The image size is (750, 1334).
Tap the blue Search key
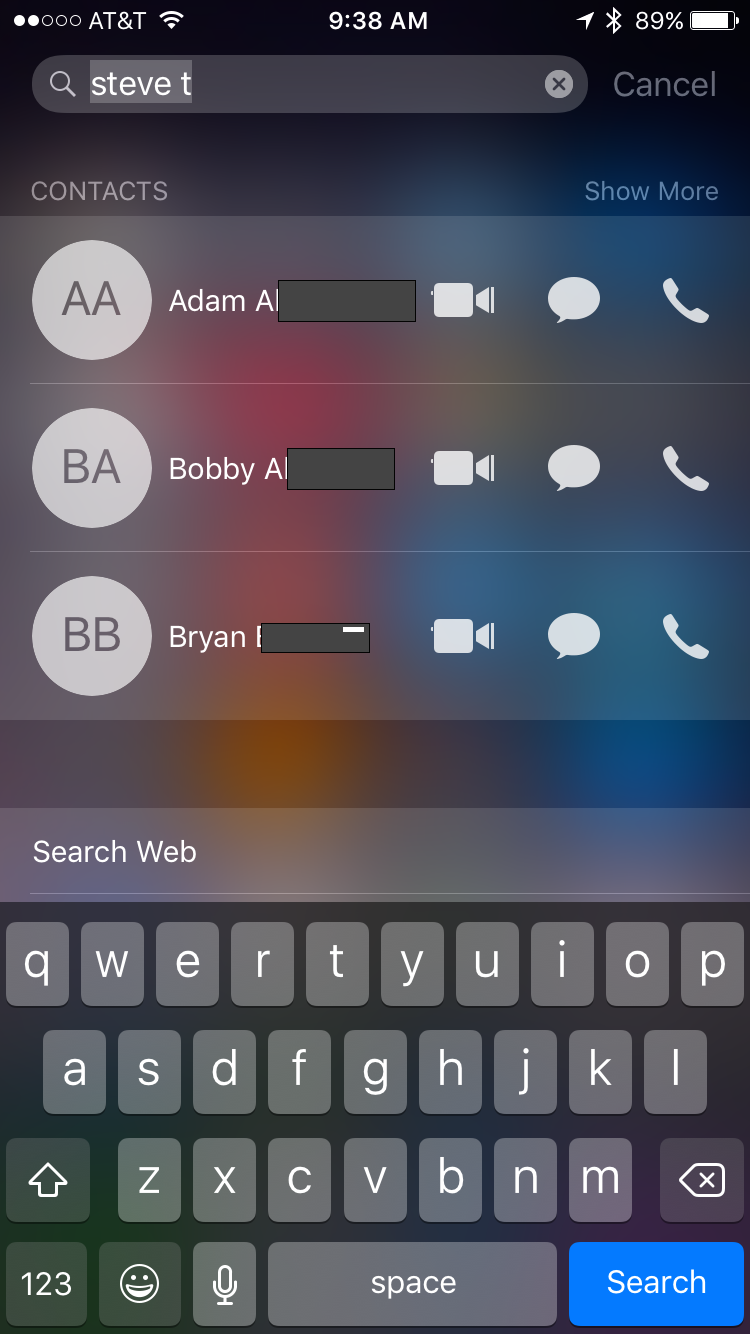tap(656, 1283)
